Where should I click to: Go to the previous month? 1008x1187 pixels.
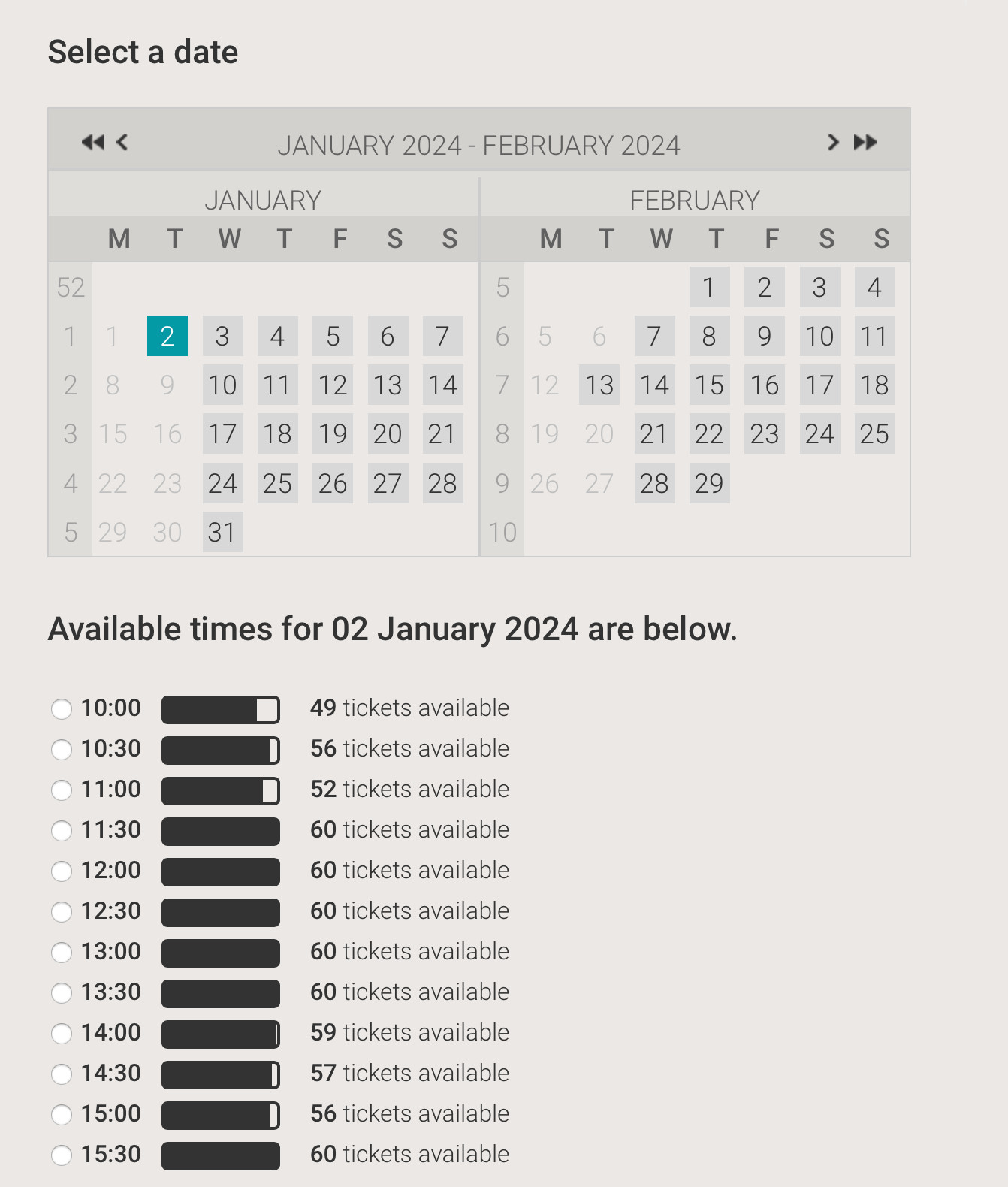point(122,142)
